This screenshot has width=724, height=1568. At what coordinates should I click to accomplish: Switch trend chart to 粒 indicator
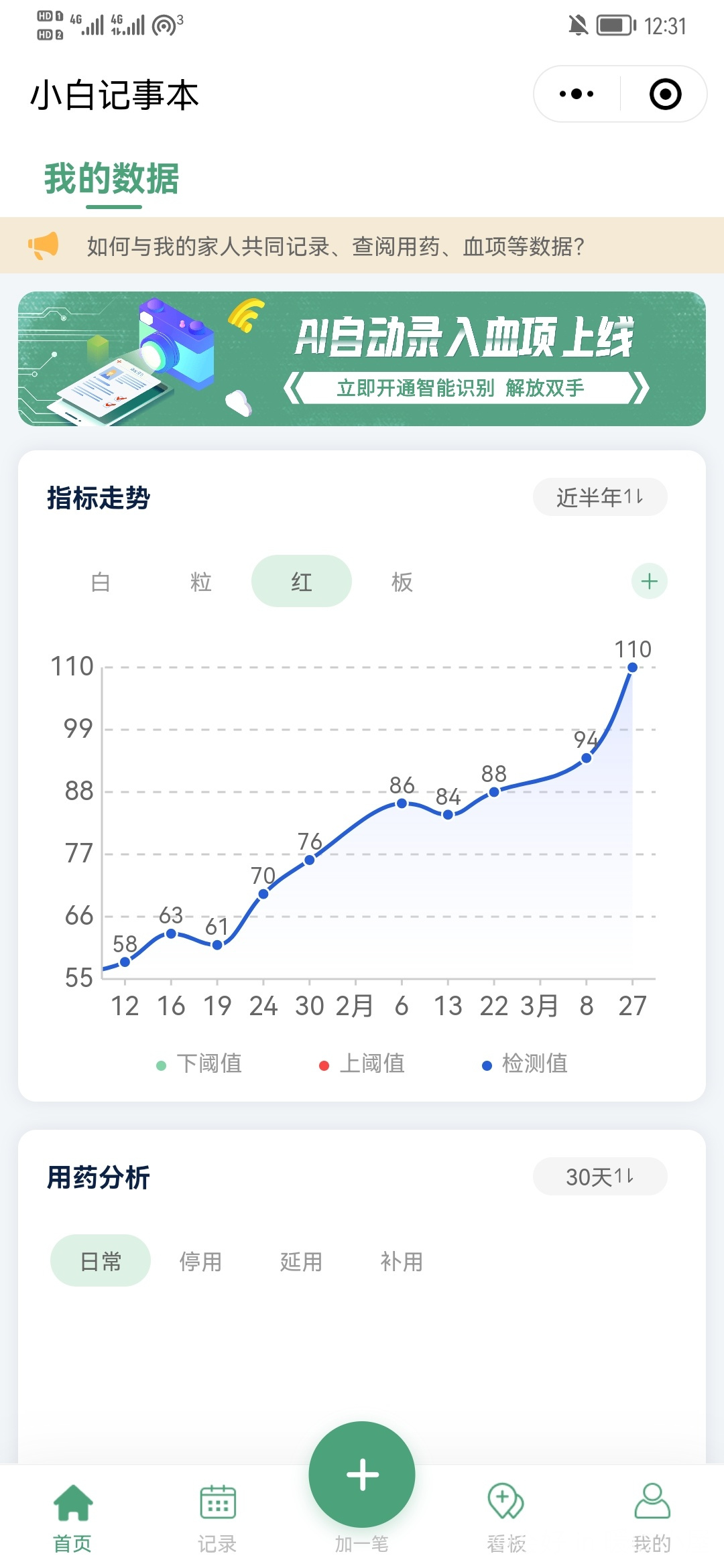pos(200,582)
